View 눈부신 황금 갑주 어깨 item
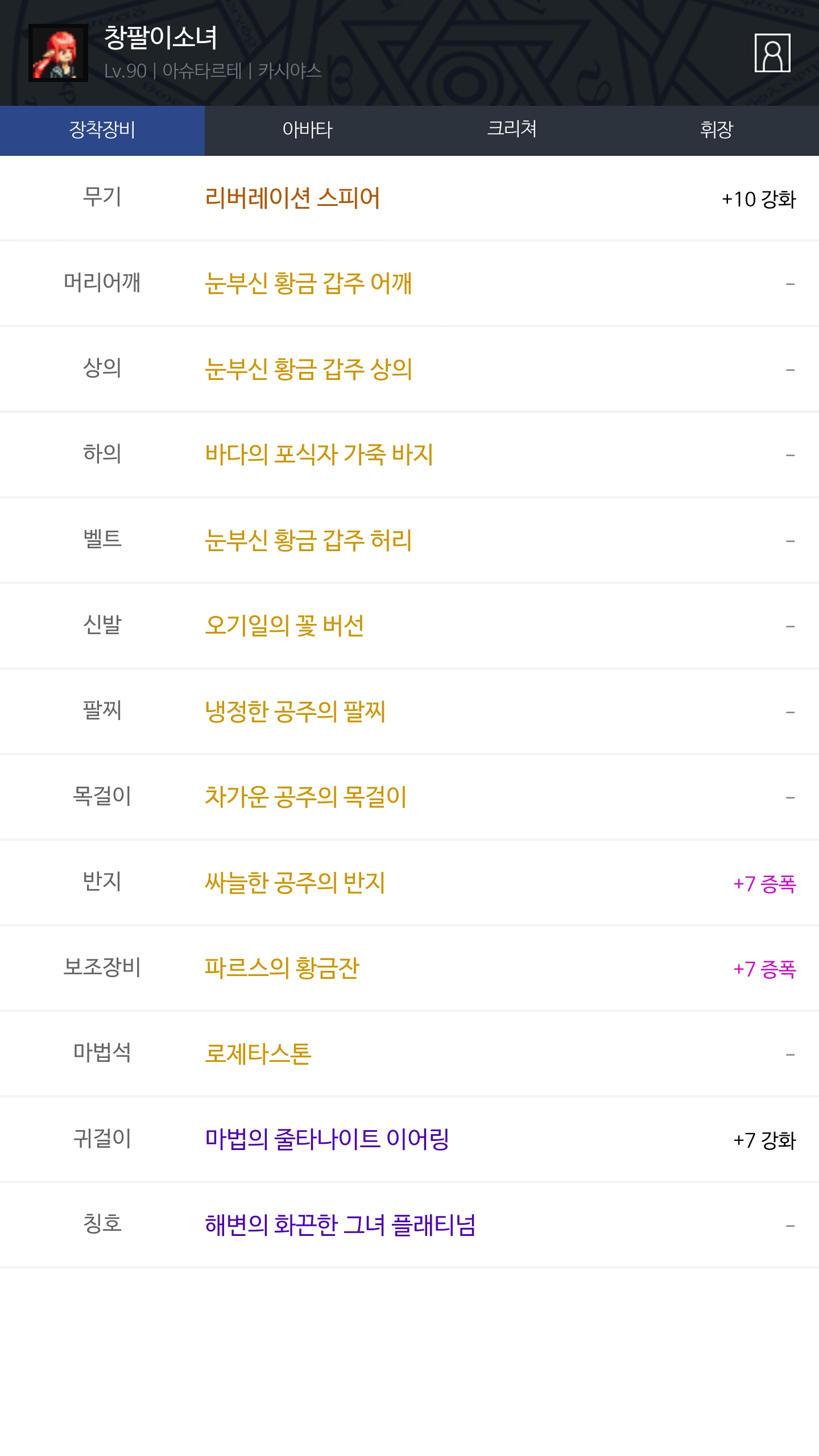 (308, 284)
